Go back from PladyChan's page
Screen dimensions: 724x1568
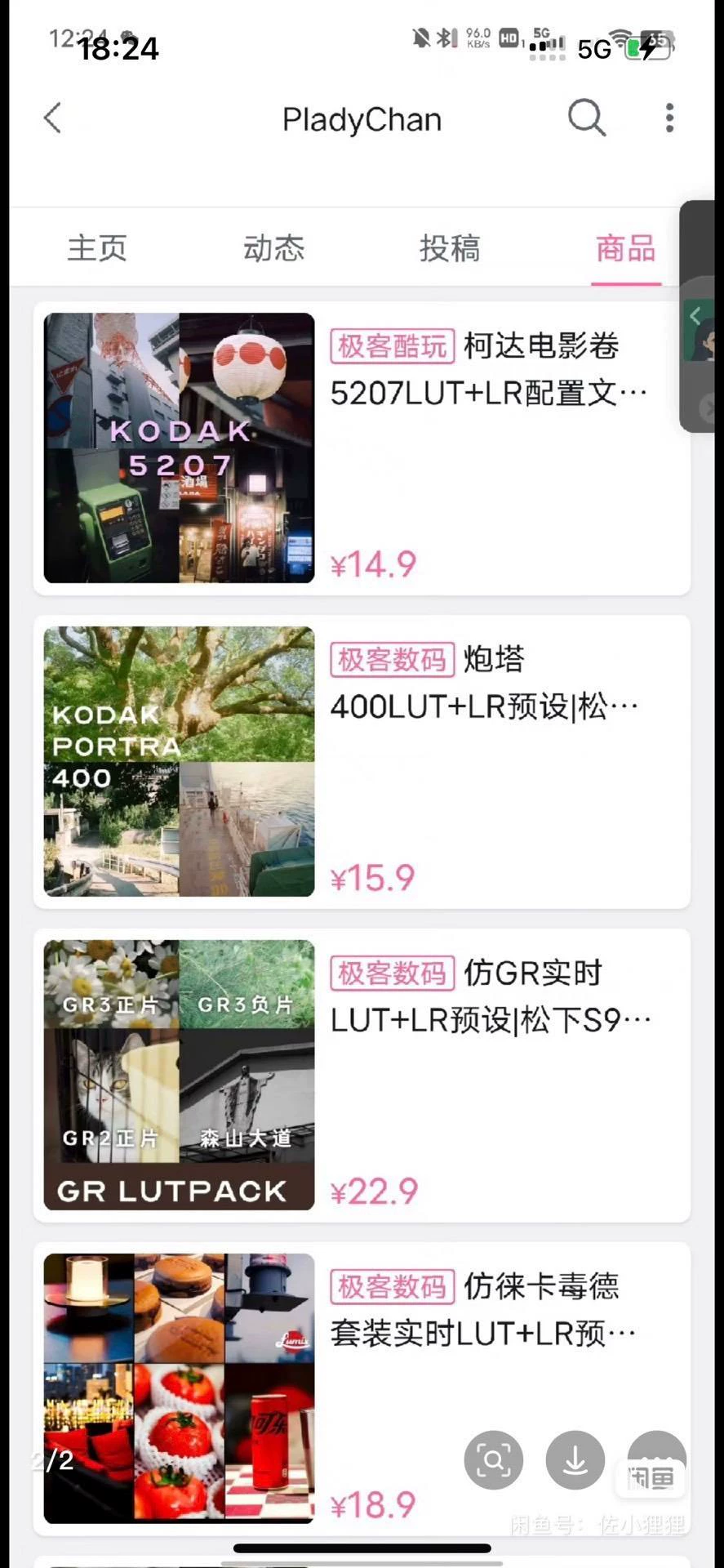click(53, 118)
